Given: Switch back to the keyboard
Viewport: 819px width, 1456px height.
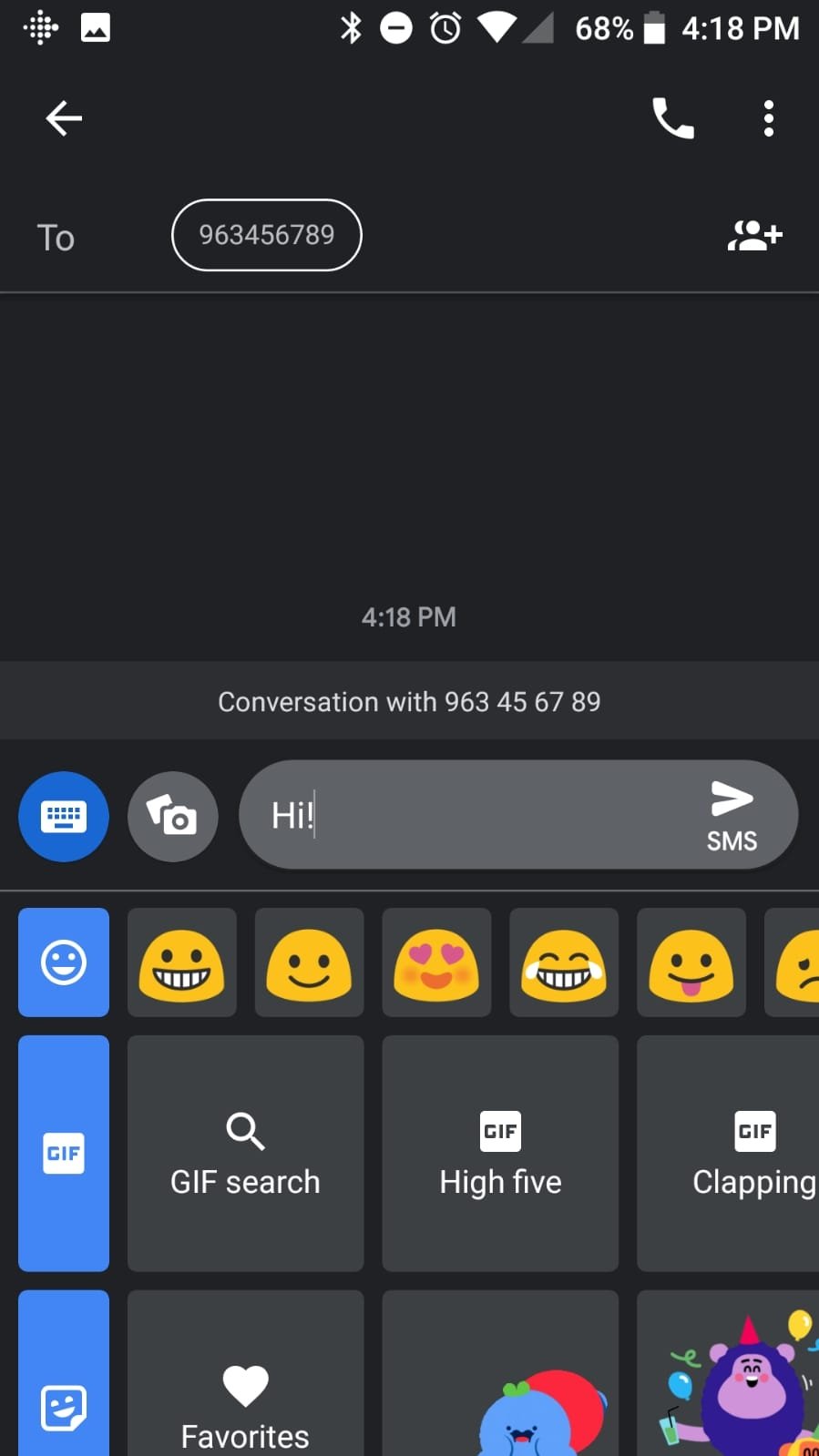Looking at the screenshot, I should [64, 817].
